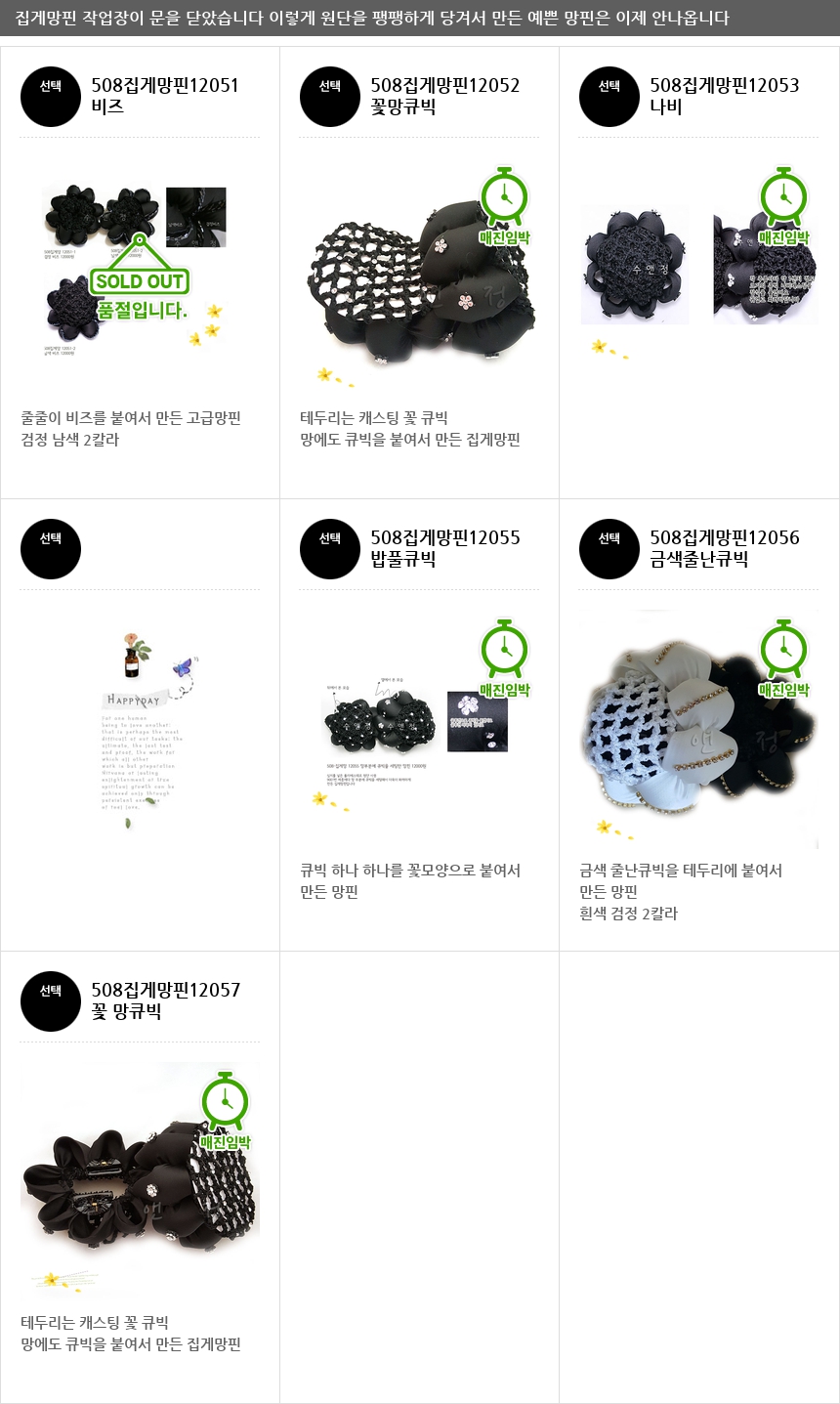Screen dimensions: 840x1404
Task: Select option 508집게망핀12053 나비
Action: point(609,97)
